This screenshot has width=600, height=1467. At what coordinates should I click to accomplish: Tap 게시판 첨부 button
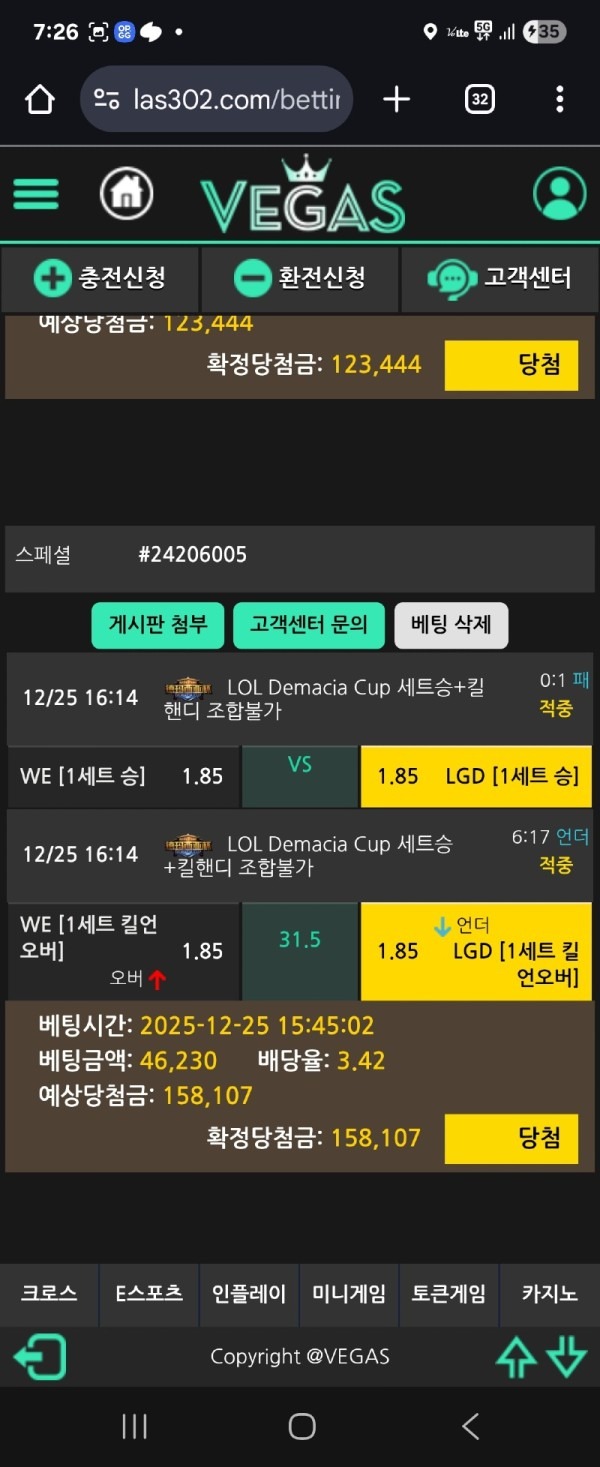158,625
